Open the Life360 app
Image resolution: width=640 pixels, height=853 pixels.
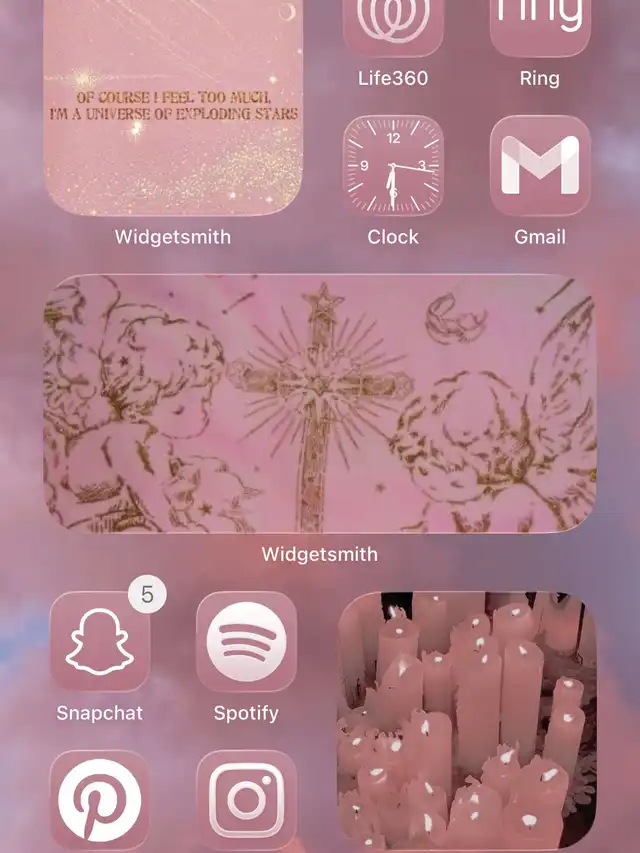(x=393, y=25)
